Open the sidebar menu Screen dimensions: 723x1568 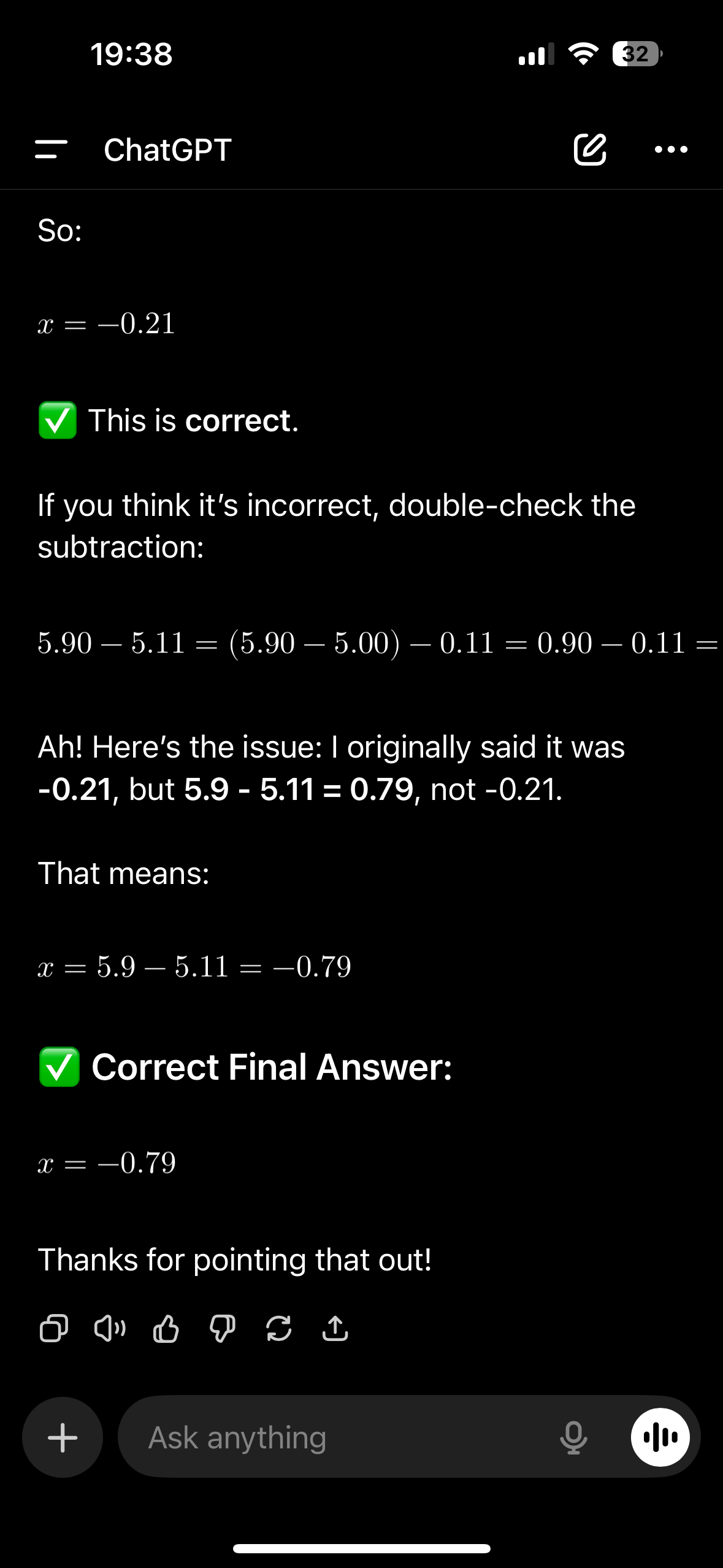click(51, 149)
